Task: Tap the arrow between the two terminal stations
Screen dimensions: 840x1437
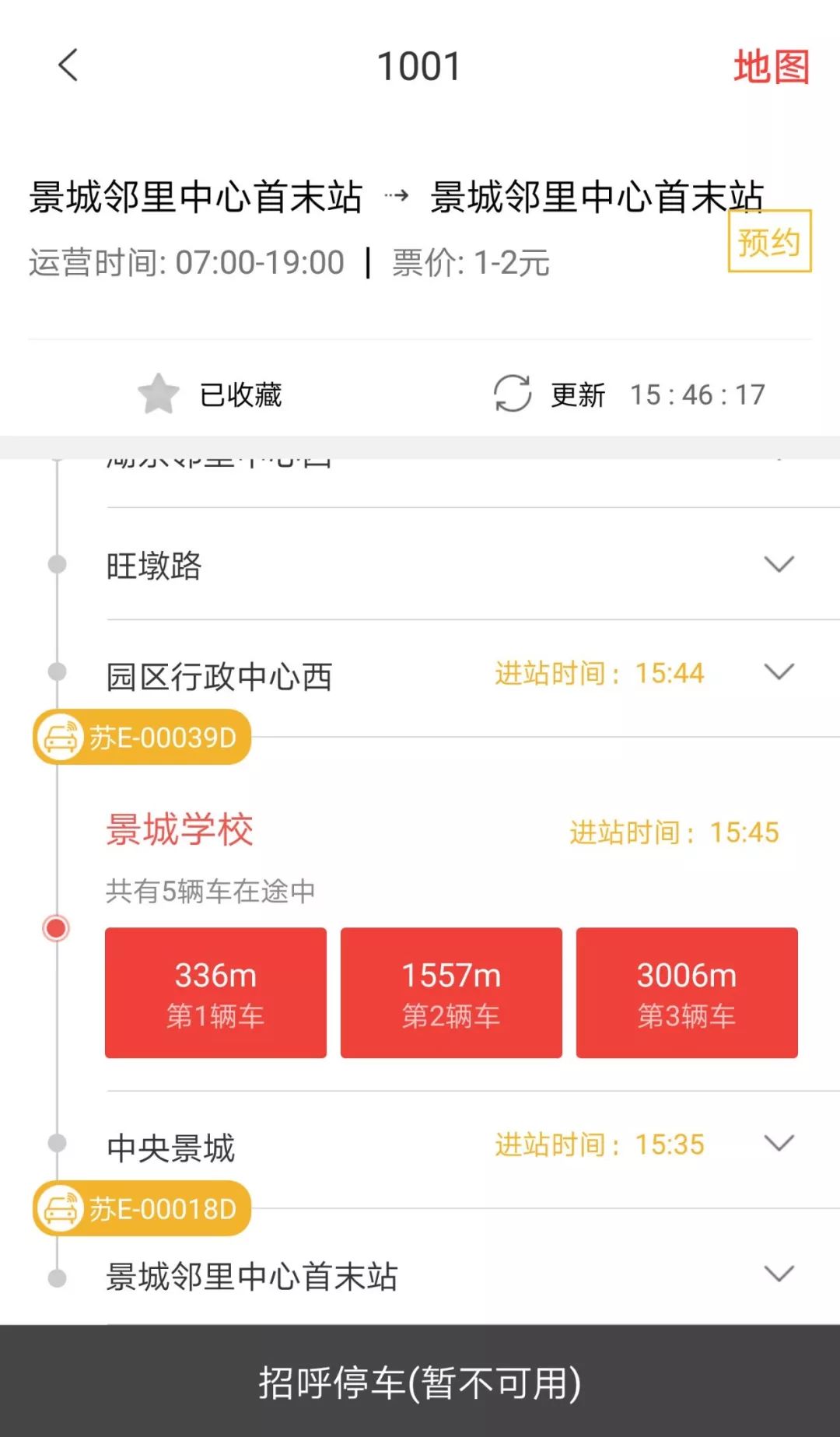Action: click(398, 197)
